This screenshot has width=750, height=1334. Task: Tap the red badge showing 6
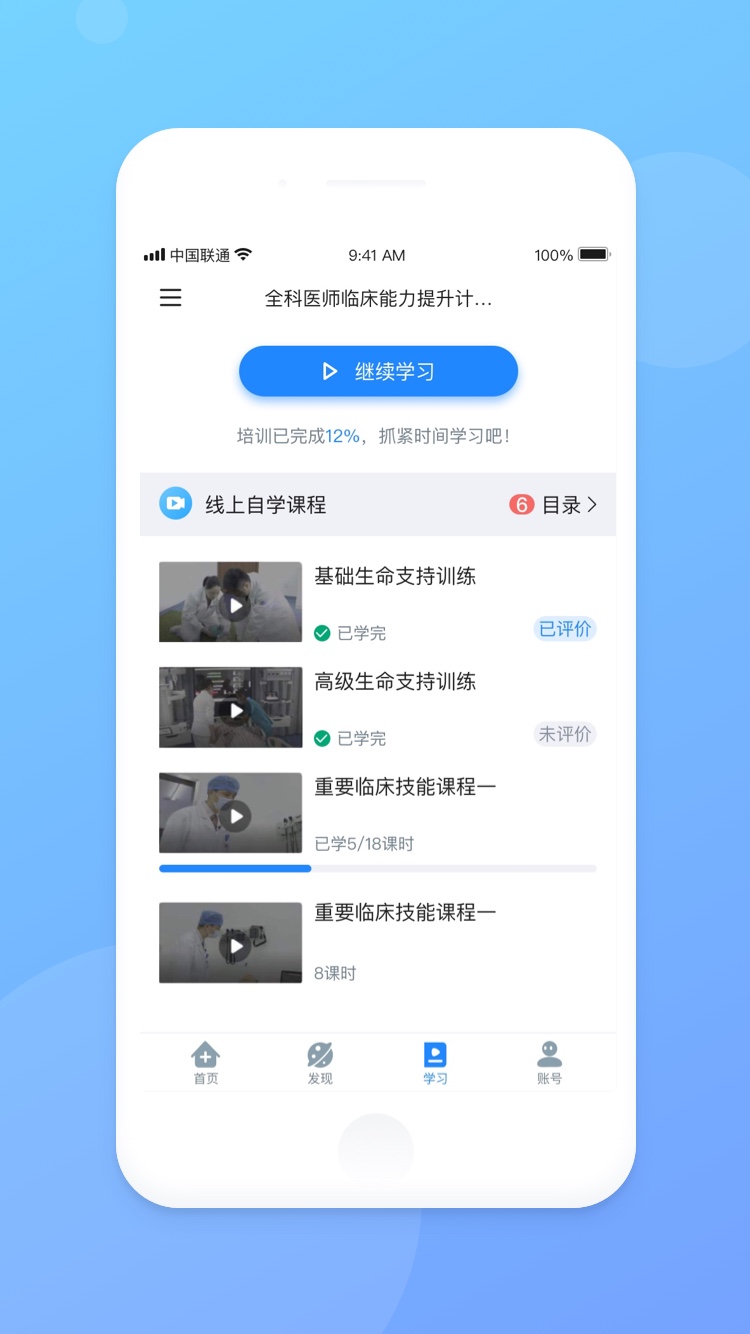click(522, 503)
